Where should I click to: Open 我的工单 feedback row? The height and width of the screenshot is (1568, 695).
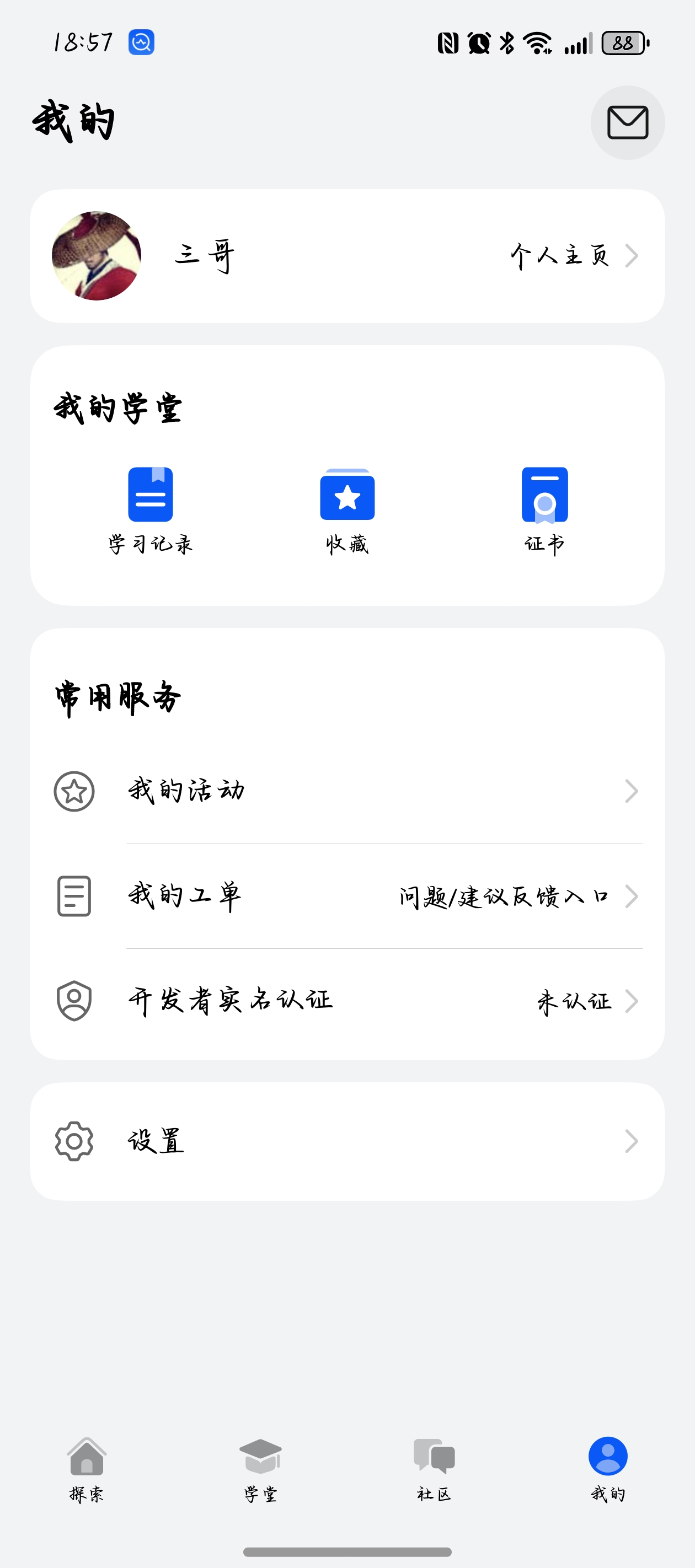click(347, 896)
